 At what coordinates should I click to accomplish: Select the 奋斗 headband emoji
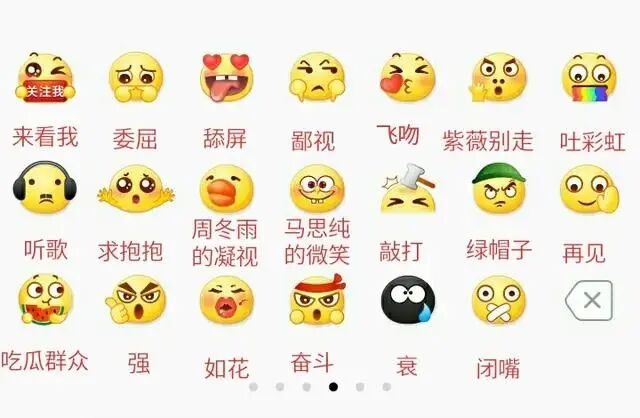point(316,300)
